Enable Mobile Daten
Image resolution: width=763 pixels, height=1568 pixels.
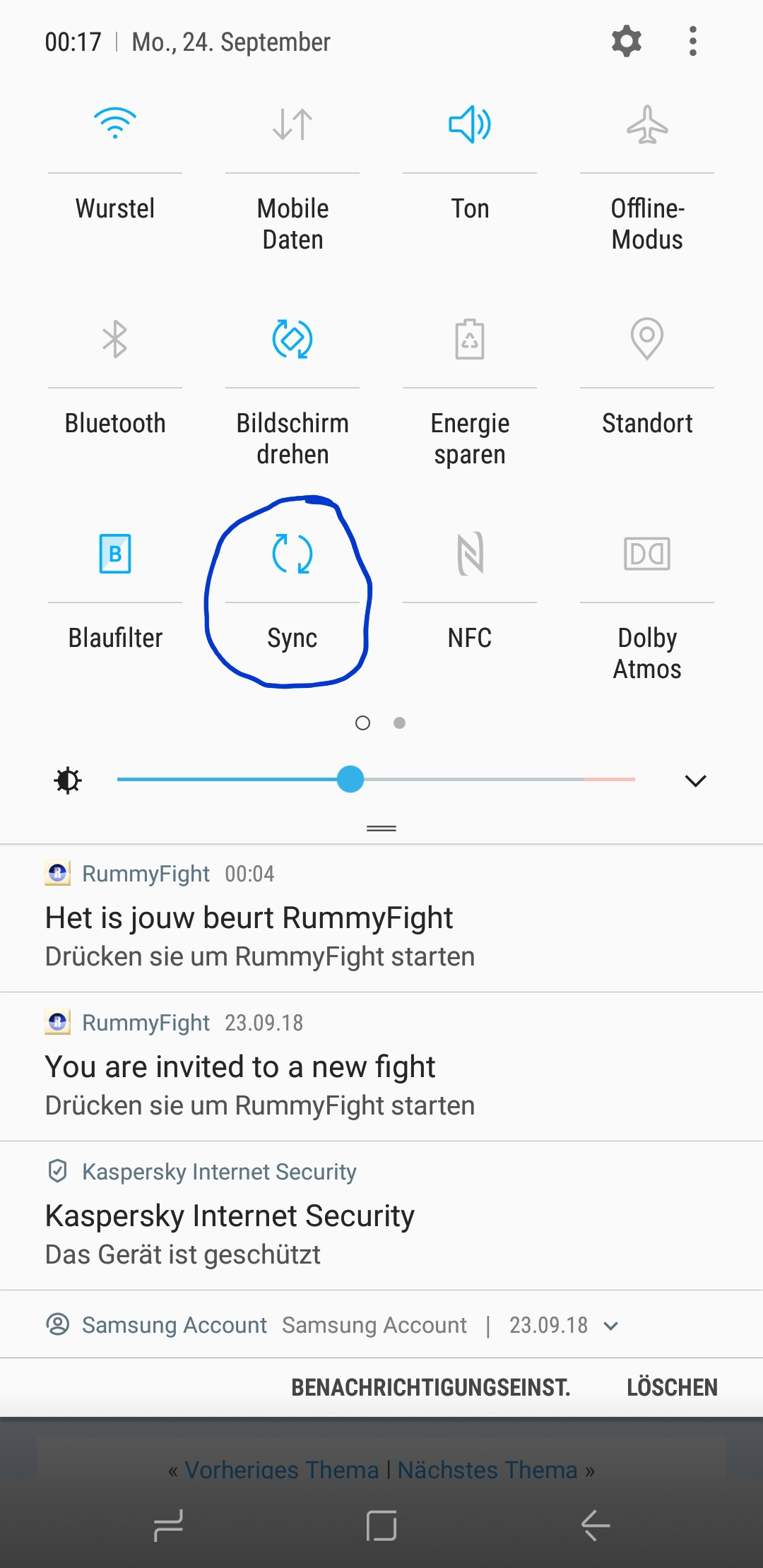pyautogui.click(x=292, y=125)
